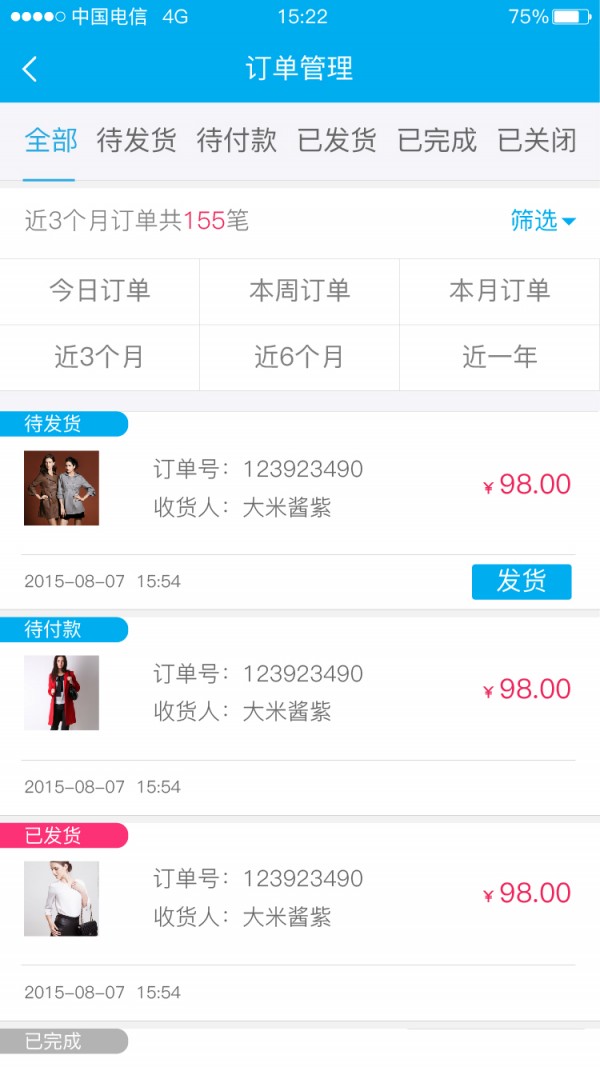
Task: View the 已关闭 orders tab
Action: 537,141
